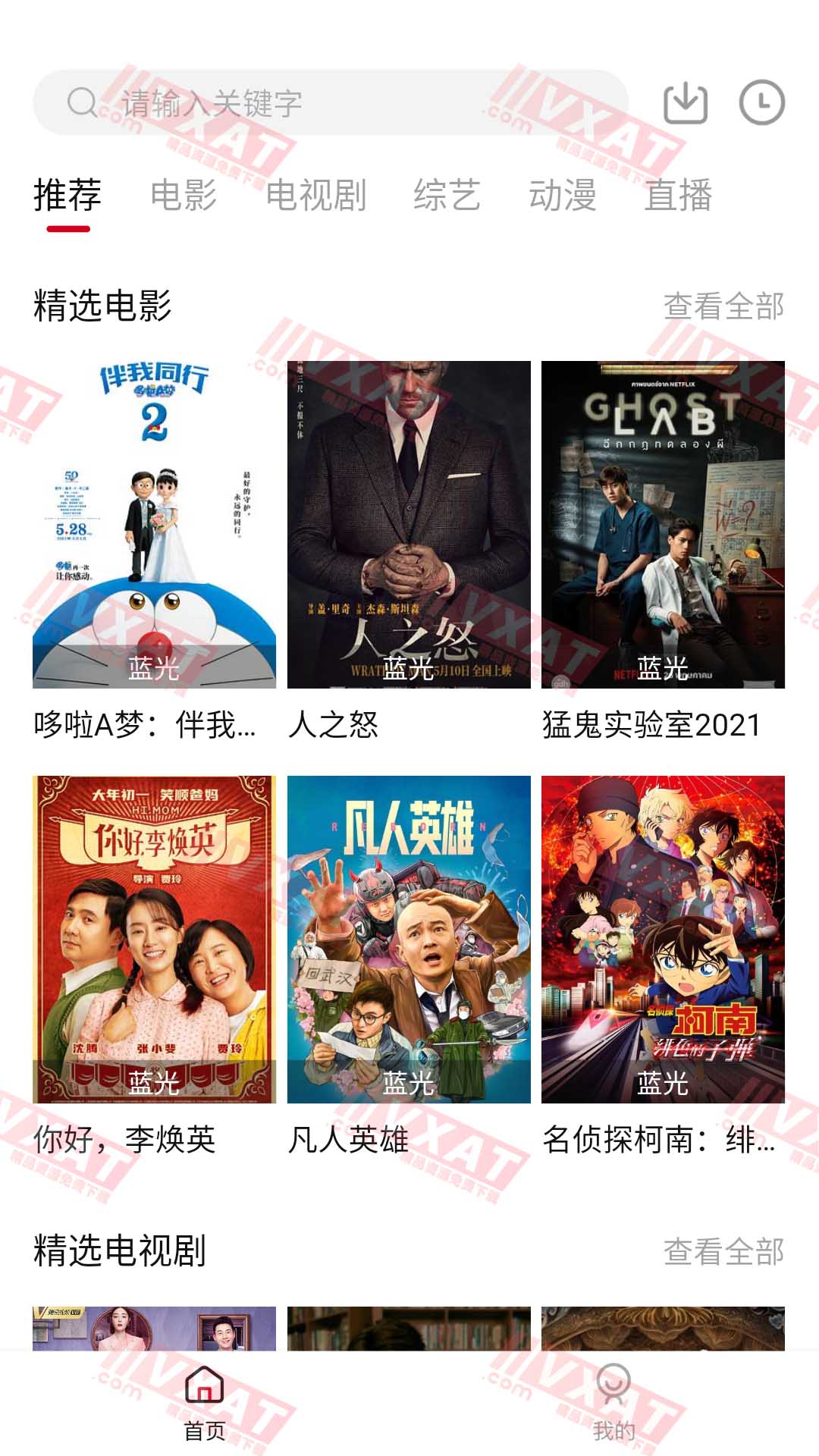Screen dimensions: 819x1456
Task: Switch to the 电影 tab
Action: [x=184, y=195]
